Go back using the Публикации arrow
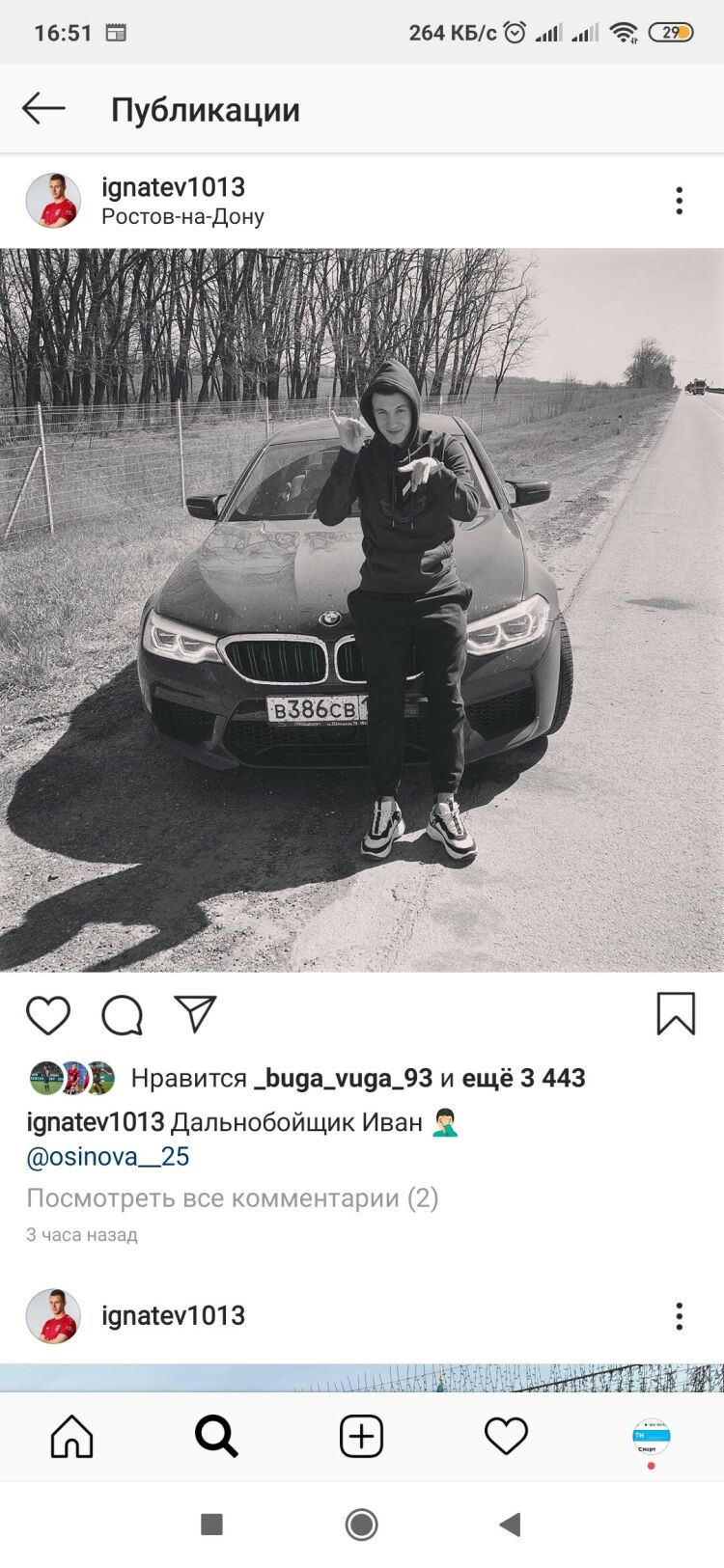This screenshot has height=1568, width=724. (x=43, y=109)
